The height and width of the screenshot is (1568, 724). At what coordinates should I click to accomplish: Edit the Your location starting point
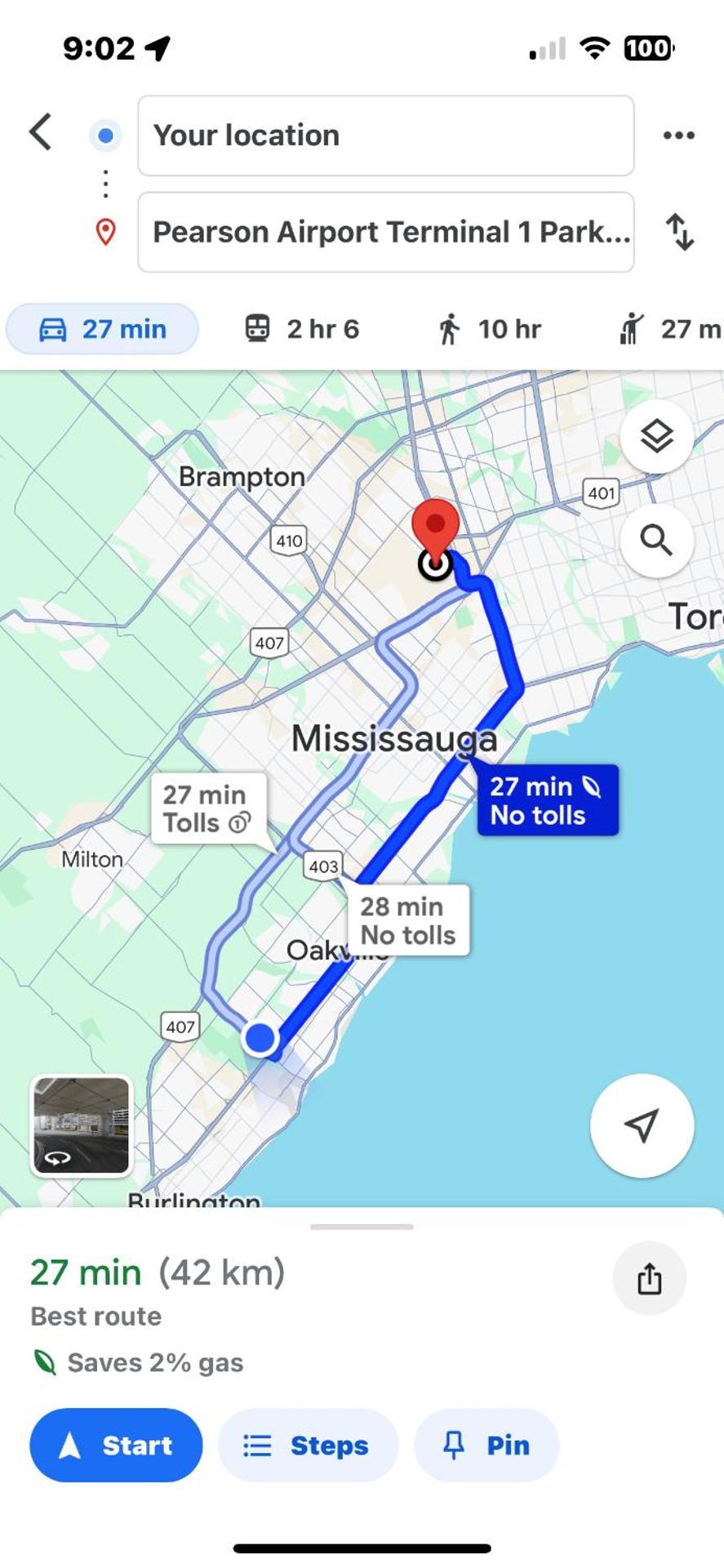click(385, 136)
